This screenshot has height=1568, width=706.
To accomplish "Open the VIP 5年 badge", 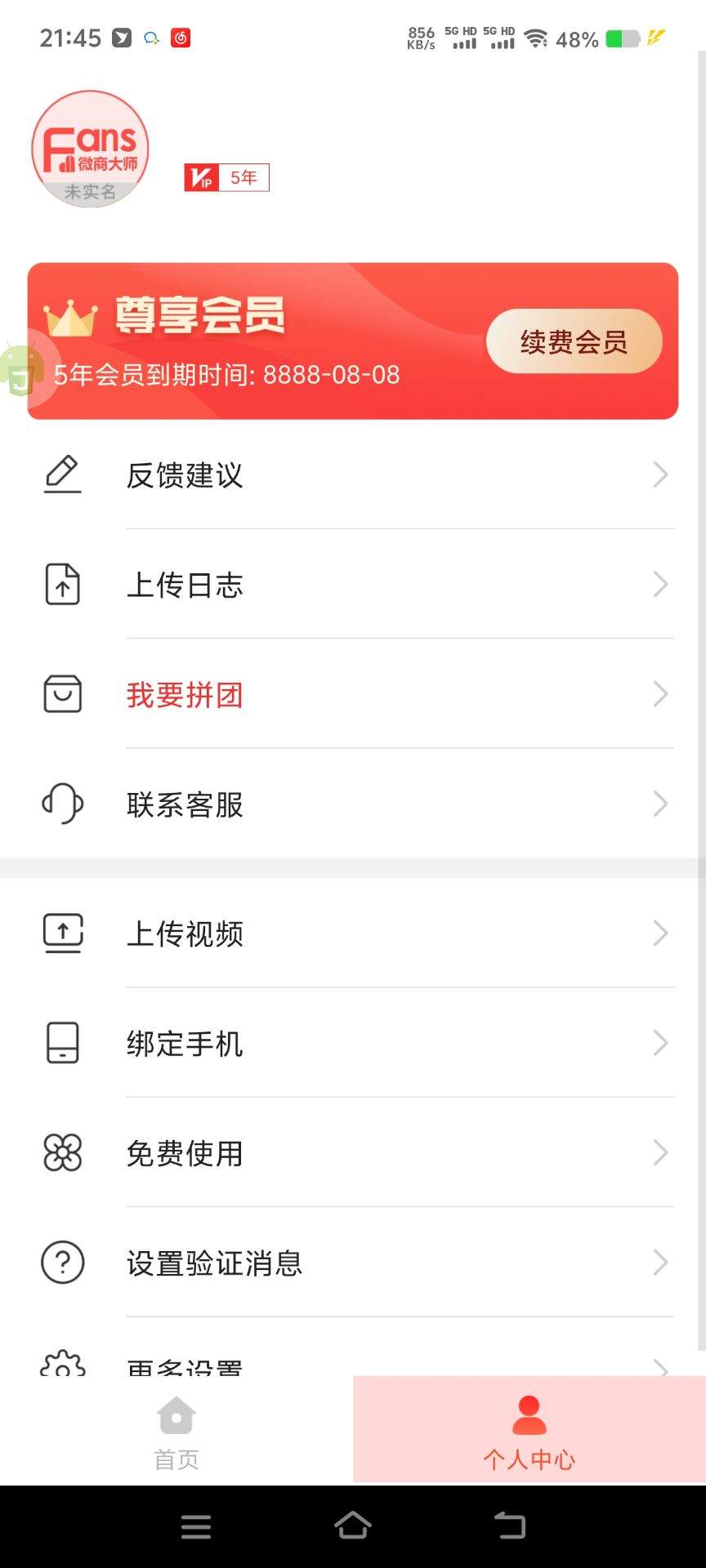I will (x=226, y=177).
